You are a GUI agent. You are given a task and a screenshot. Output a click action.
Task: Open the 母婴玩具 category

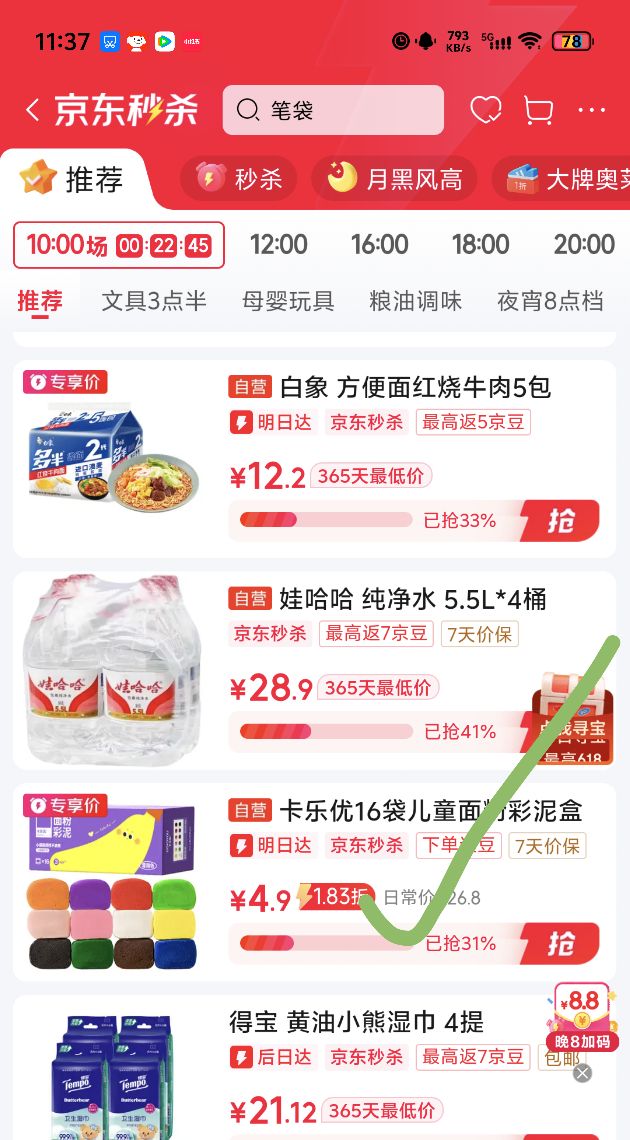288,301
